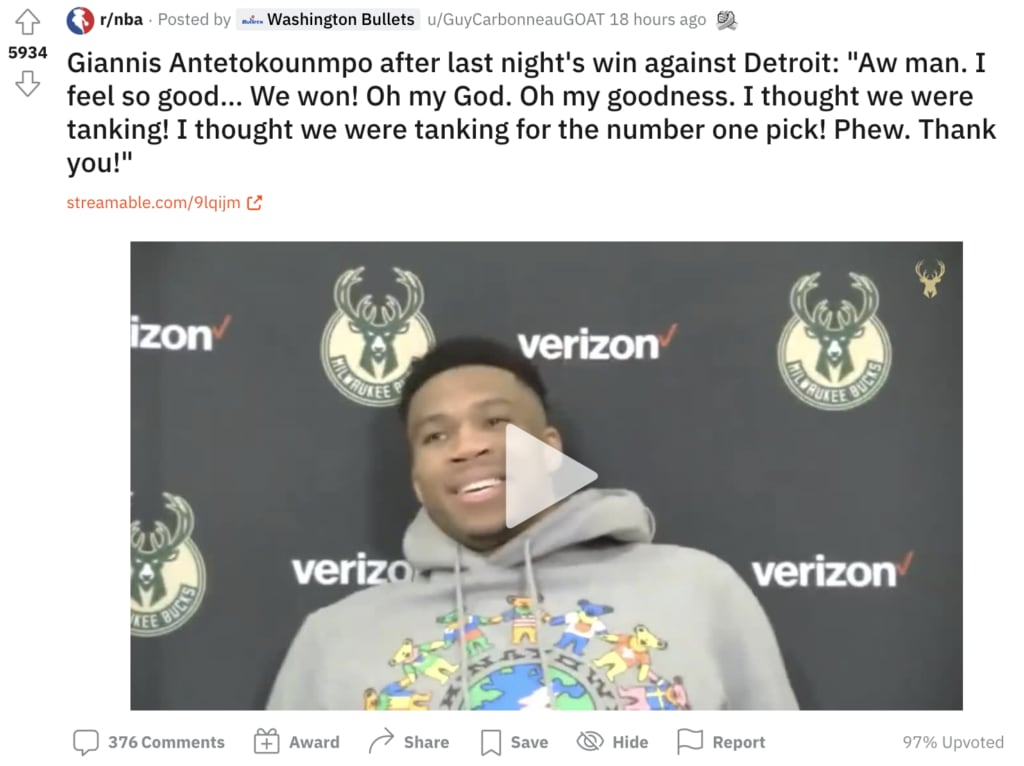This screenshot has height=766, width=1024.
Task: Save this post
Action: 514,742
